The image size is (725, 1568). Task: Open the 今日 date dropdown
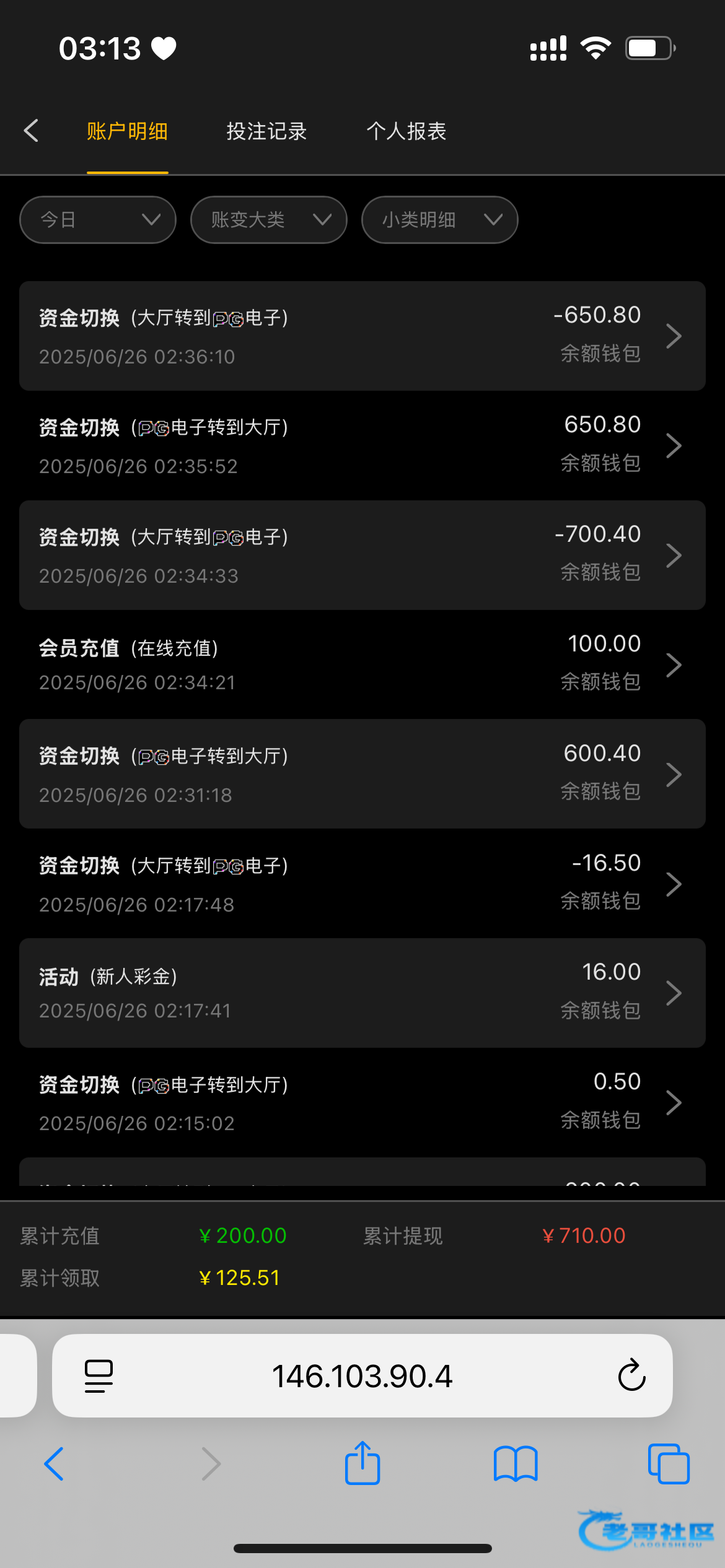(98, 220)
